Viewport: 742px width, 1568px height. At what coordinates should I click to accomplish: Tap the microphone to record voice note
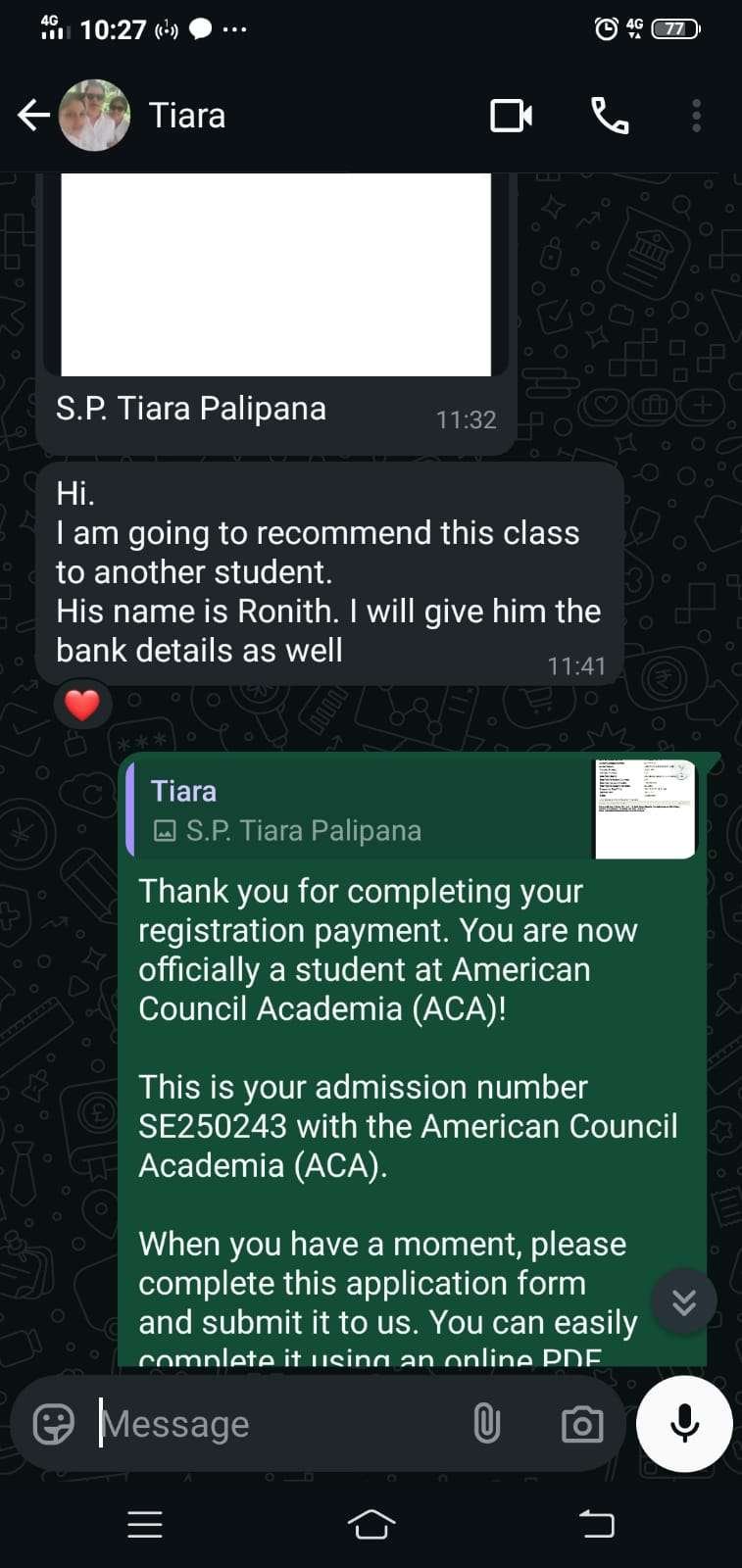[x=684, y=1424]
